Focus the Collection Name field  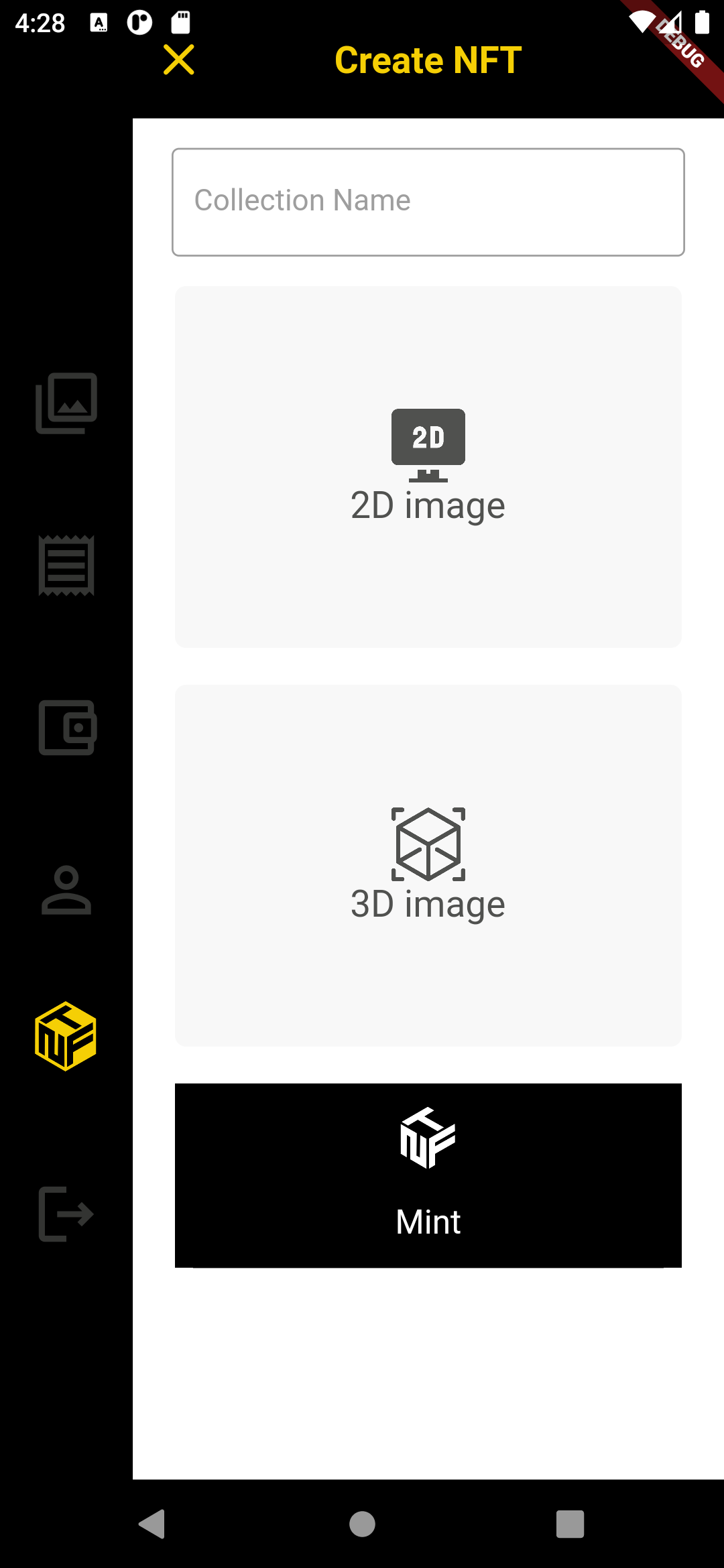(x=428, y=202)
